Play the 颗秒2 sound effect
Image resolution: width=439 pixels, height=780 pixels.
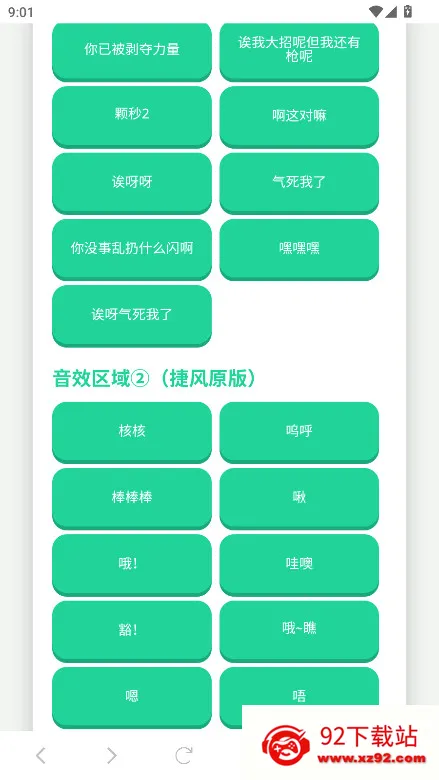[132, 116]
